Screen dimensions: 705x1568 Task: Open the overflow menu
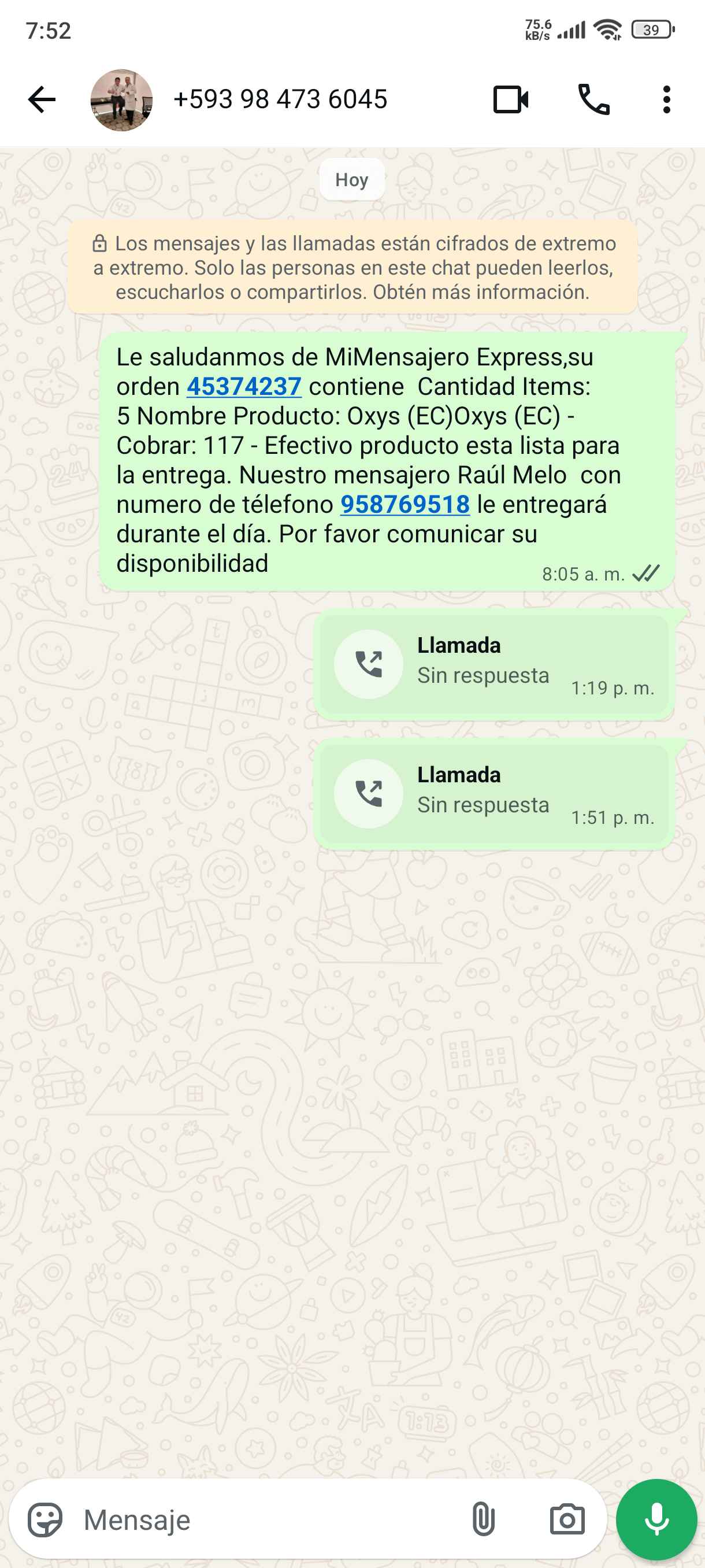(x=667, y=100)
